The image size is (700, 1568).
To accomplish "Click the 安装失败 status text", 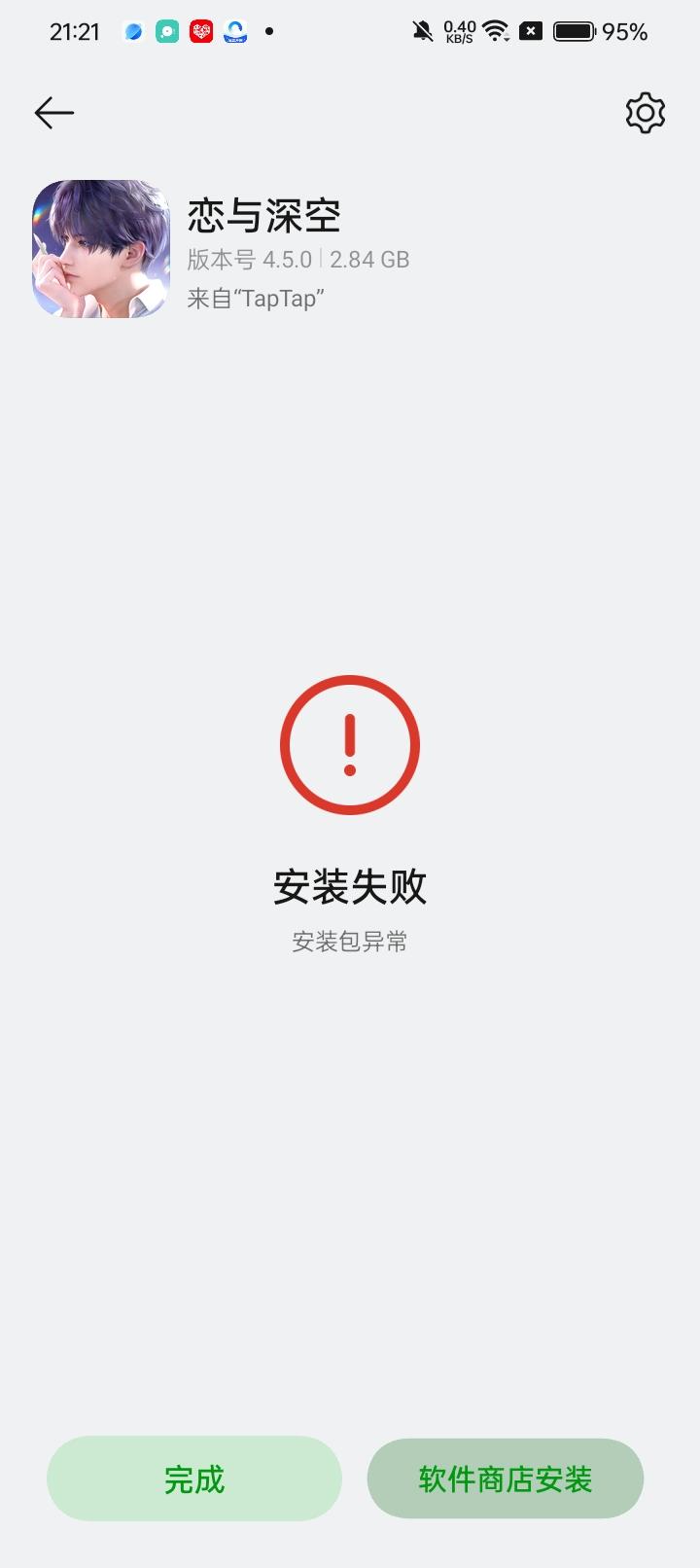I will coord(350,887).
